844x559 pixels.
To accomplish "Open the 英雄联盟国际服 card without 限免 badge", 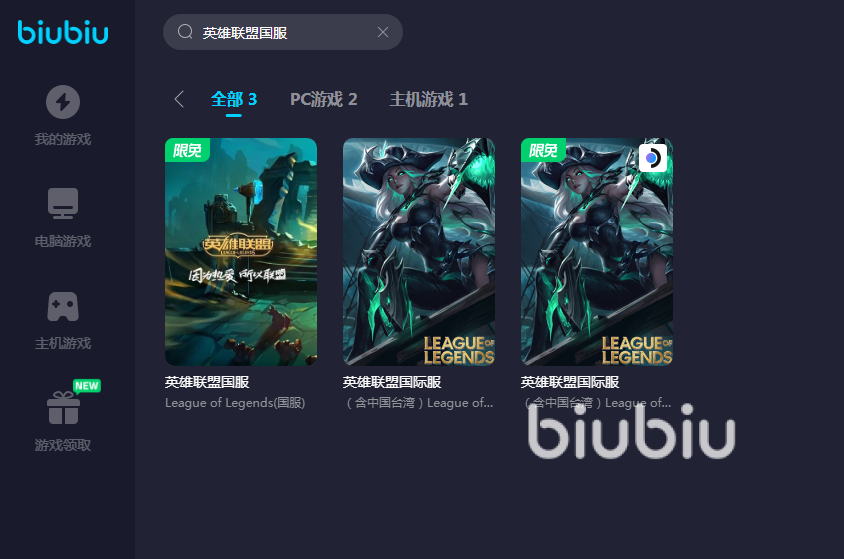I will (x=419, y=251).
